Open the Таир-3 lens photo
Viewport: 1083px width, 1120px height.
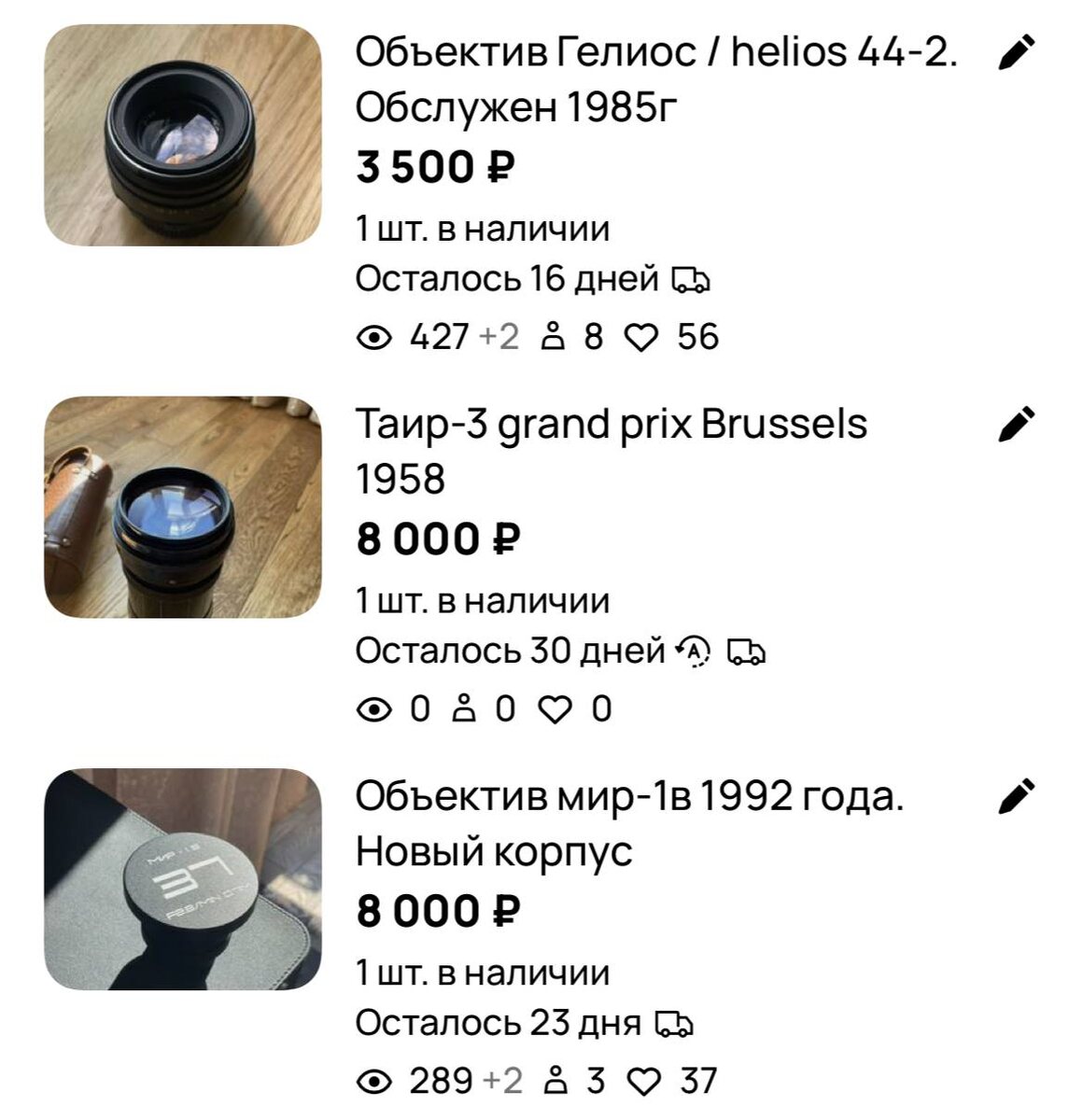[183, 507]
